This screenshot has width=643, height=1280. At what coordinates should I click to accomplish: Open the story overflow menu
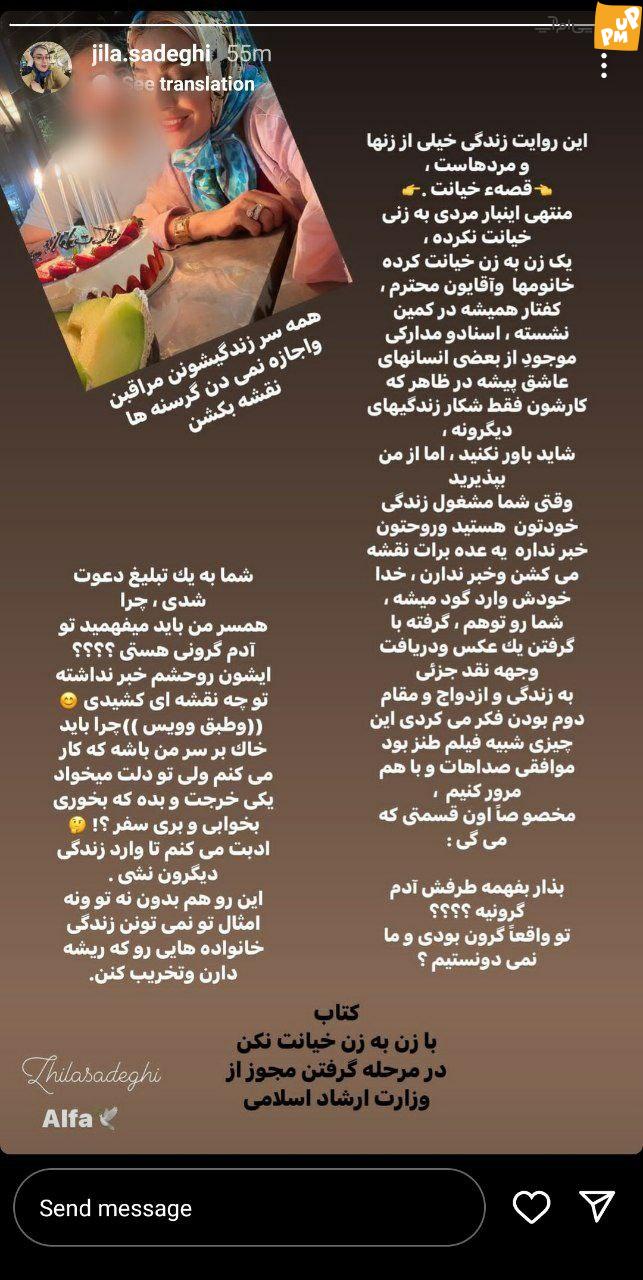click(603, 66)
